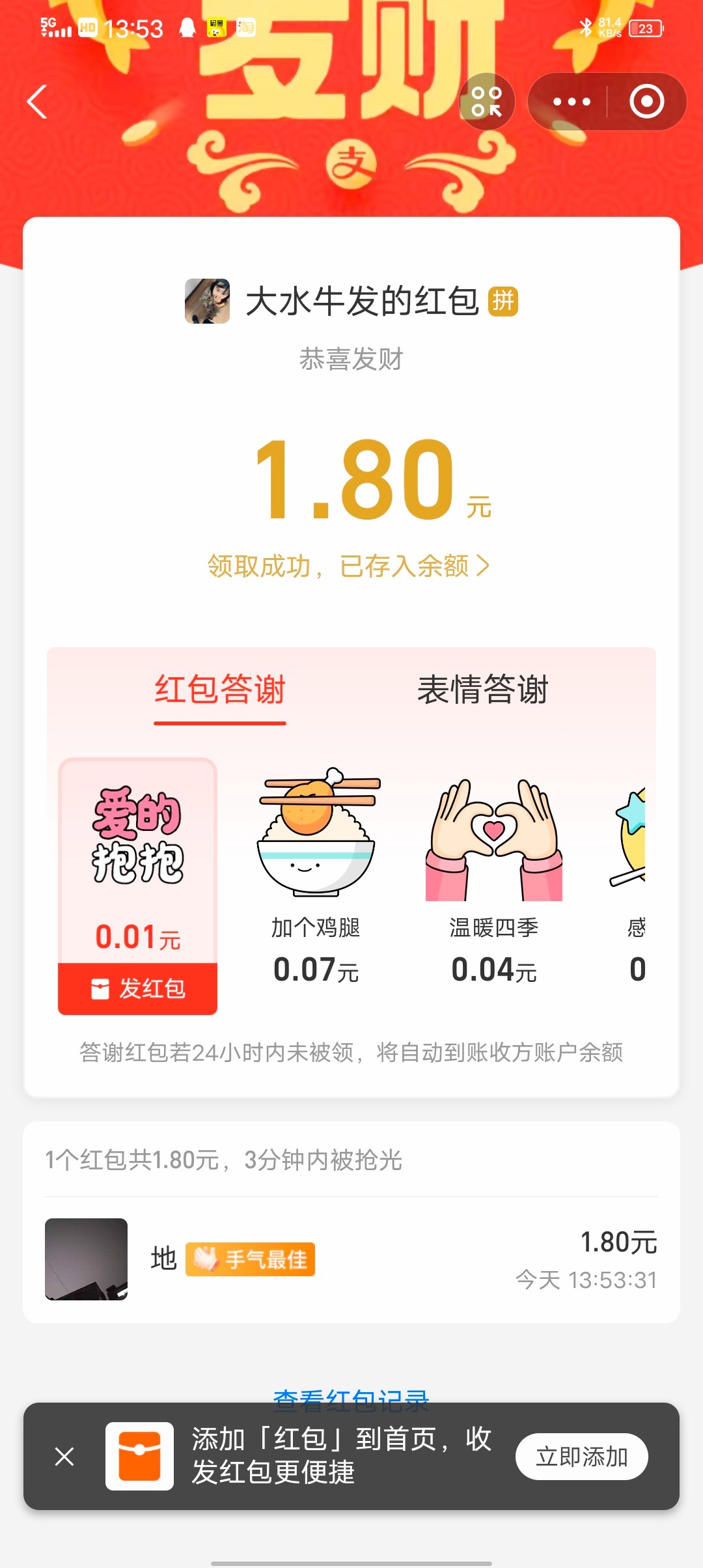Open the three-dot more options menu
Image resolution: width=703 pixels, height=1568 pixels.
tap(571, 102)
